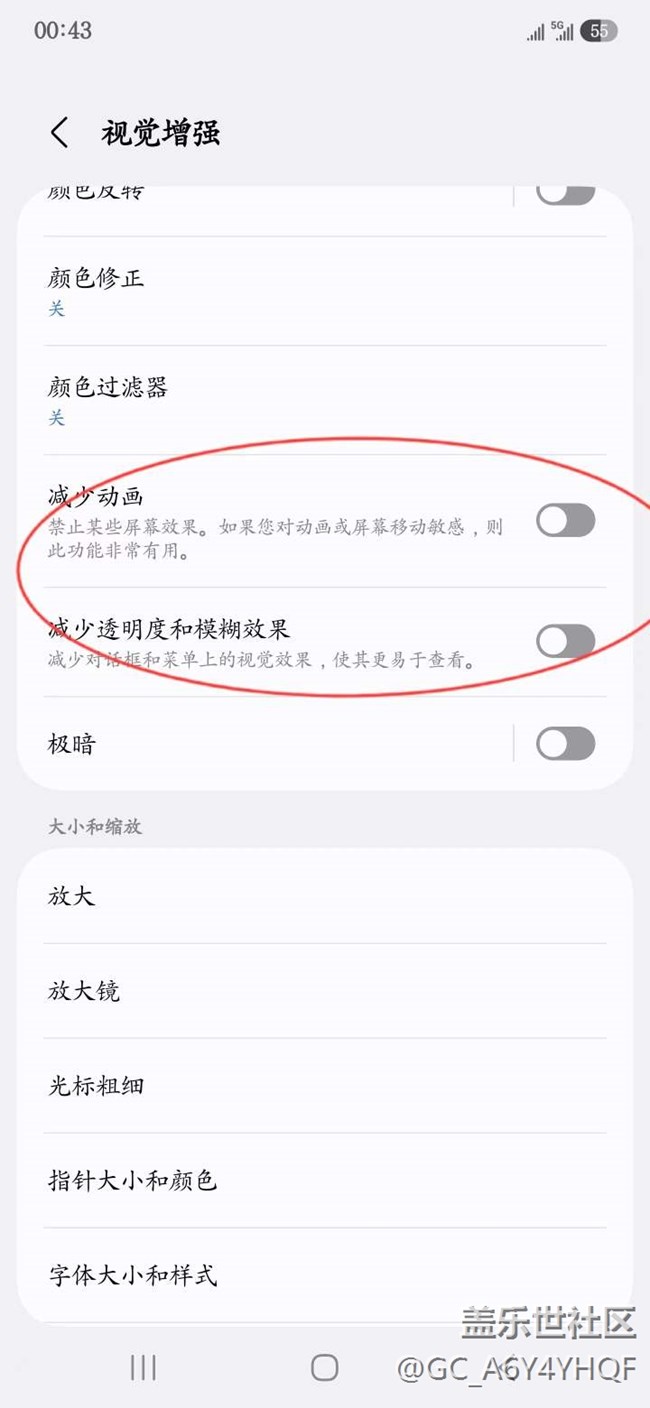Viewport: 650px width, 1408px height.
Task: Open 颜色过滤器 settings
Action: pos(300,399)
